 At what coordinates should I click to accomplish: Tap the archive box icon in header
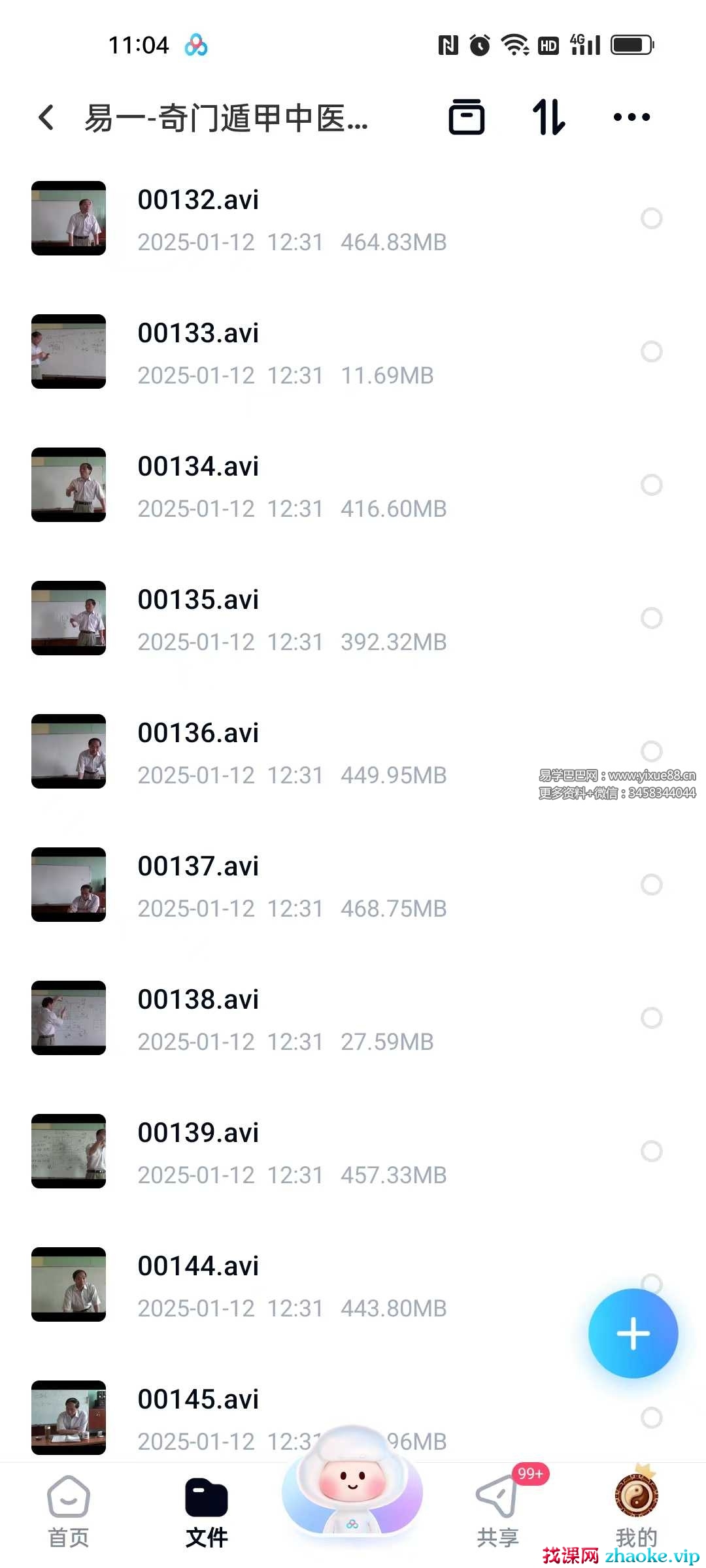466,118
